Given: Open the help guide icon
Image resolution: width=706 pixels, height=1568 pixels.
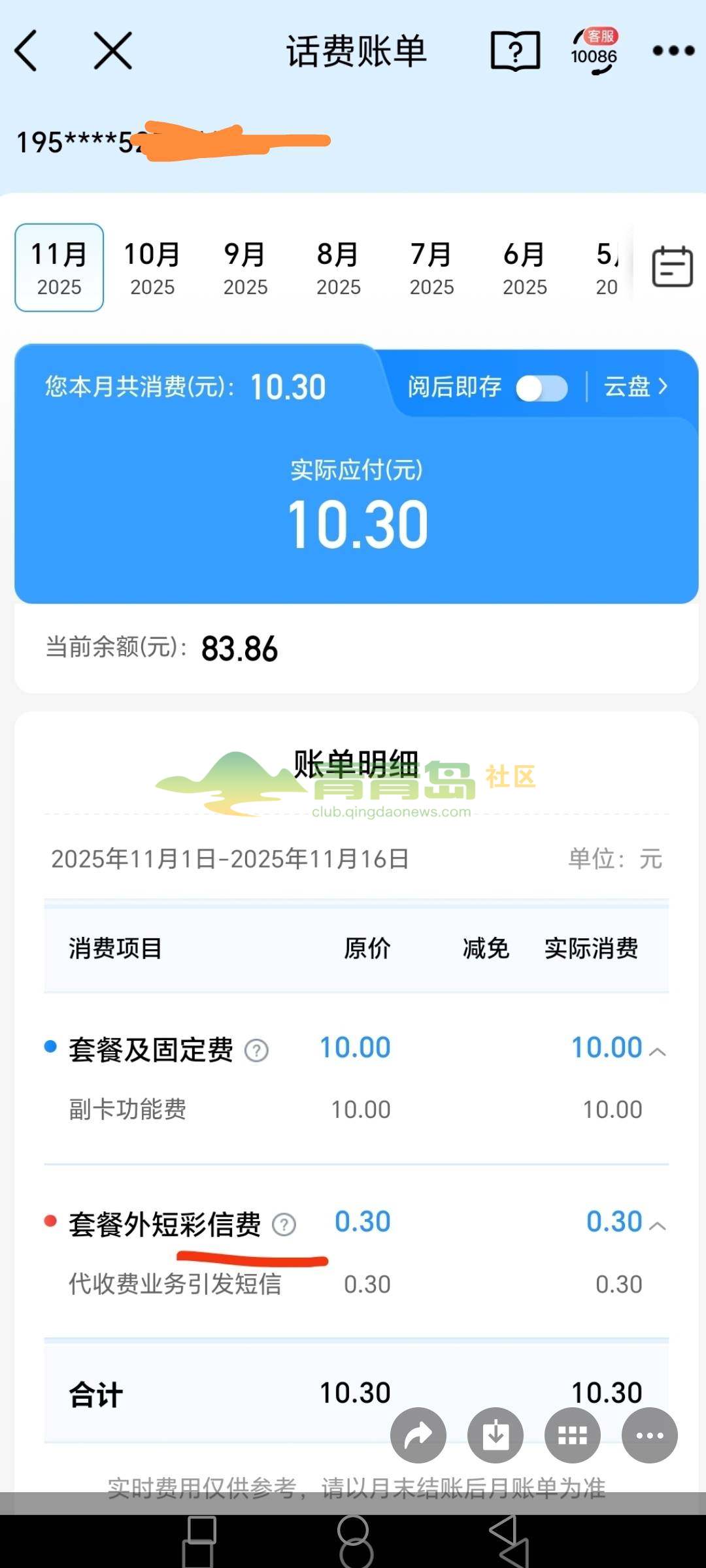Looking at the screenshot, I should click(515, 51).
